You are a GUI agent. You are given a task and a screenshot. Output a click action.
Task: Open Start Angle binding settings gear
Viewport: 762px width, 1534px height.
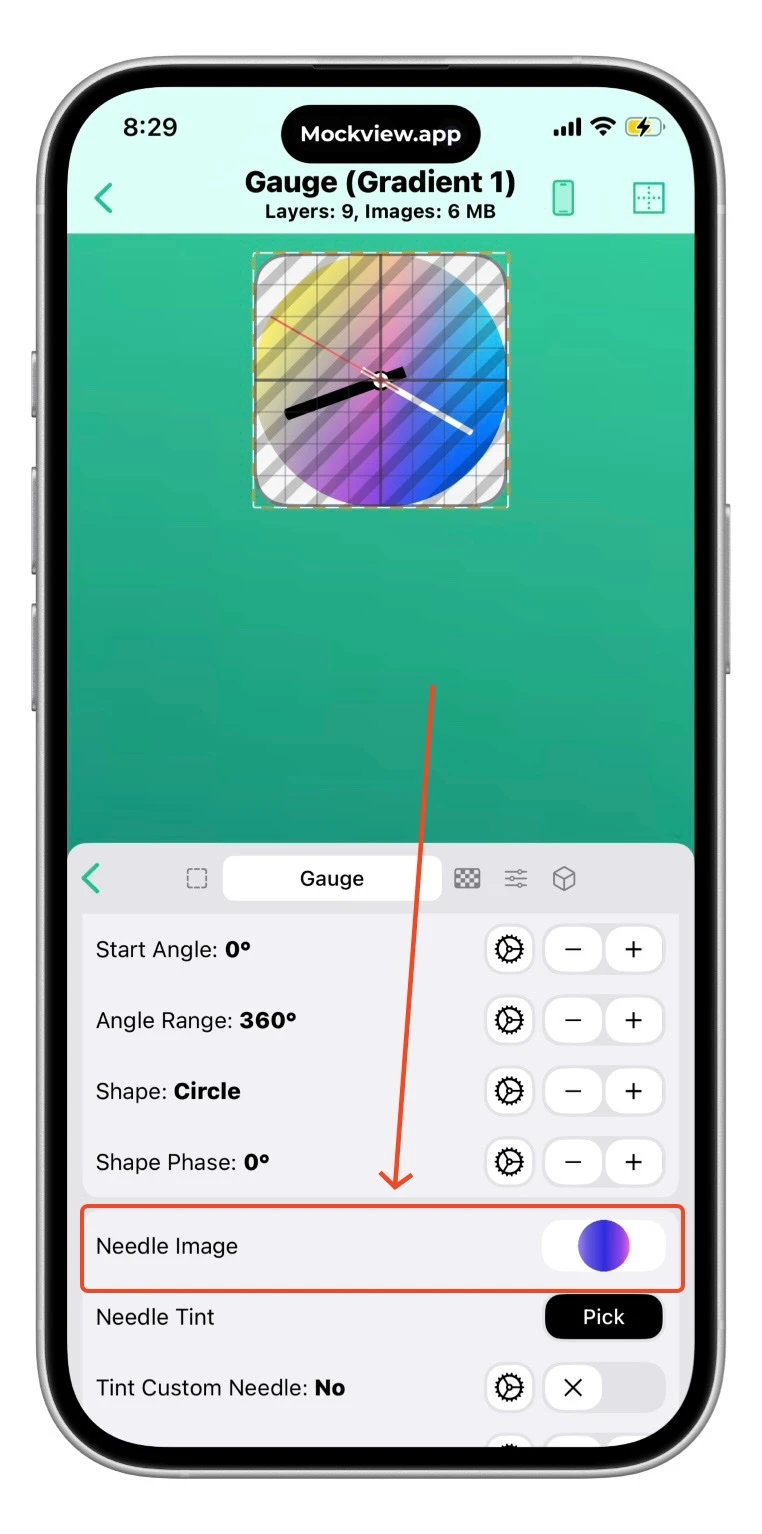click(510, 950)
